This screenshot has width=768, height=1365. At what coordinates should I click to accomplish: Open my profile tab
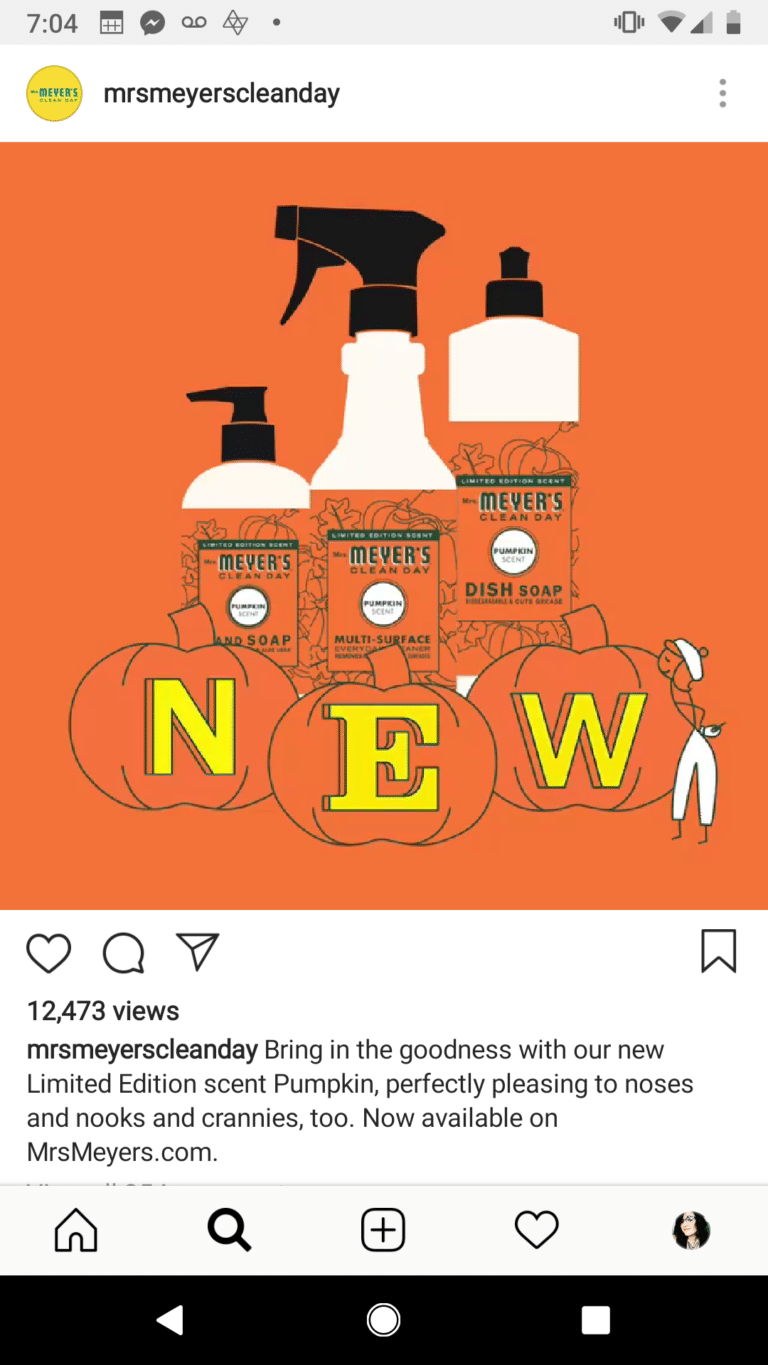pos(691,1230)
